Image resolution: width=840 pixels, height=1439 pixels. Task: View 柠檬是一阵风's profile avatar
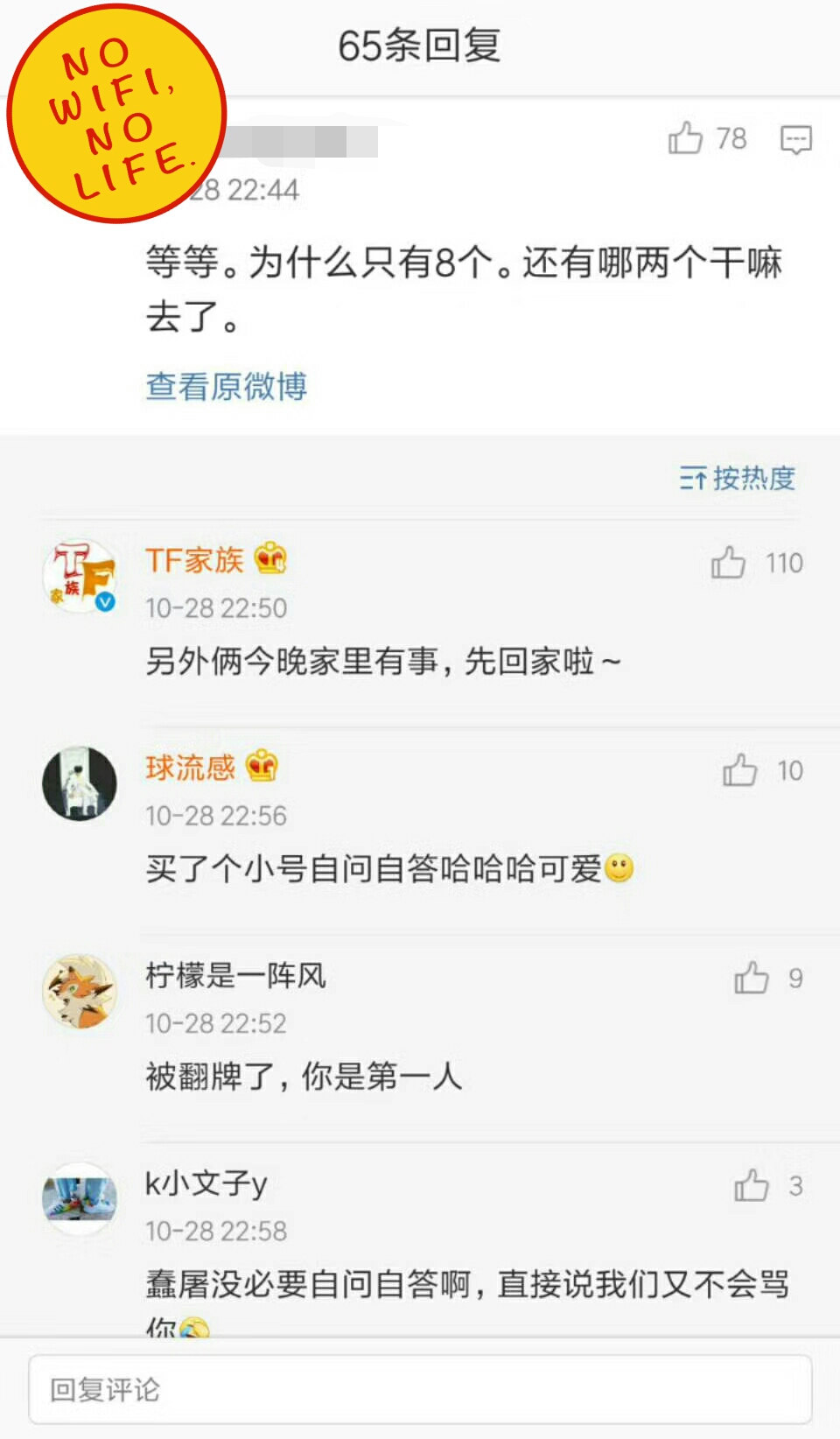click(80, 991)
